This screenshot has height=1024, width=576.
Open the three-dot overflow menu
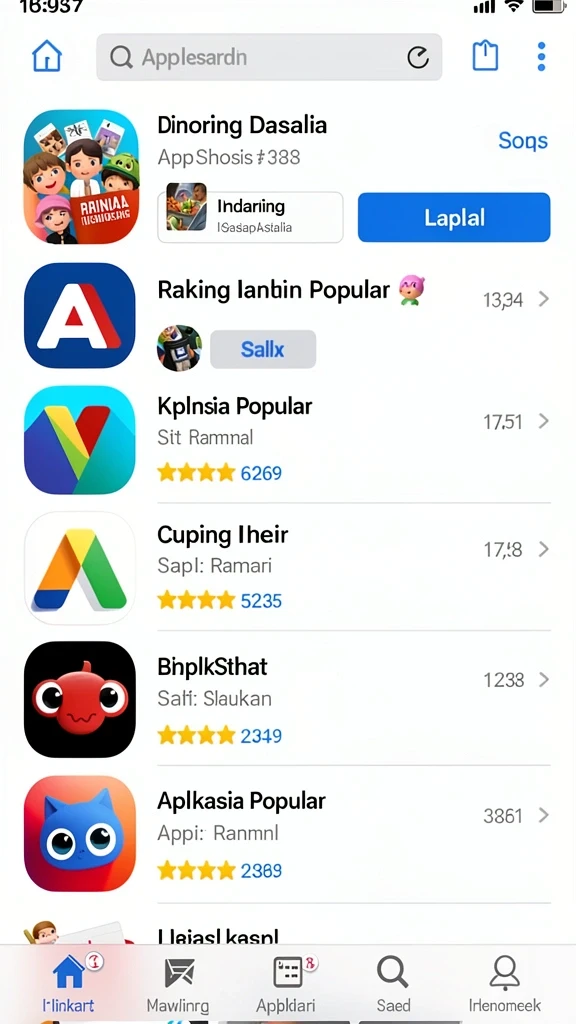tap(541, 57)
